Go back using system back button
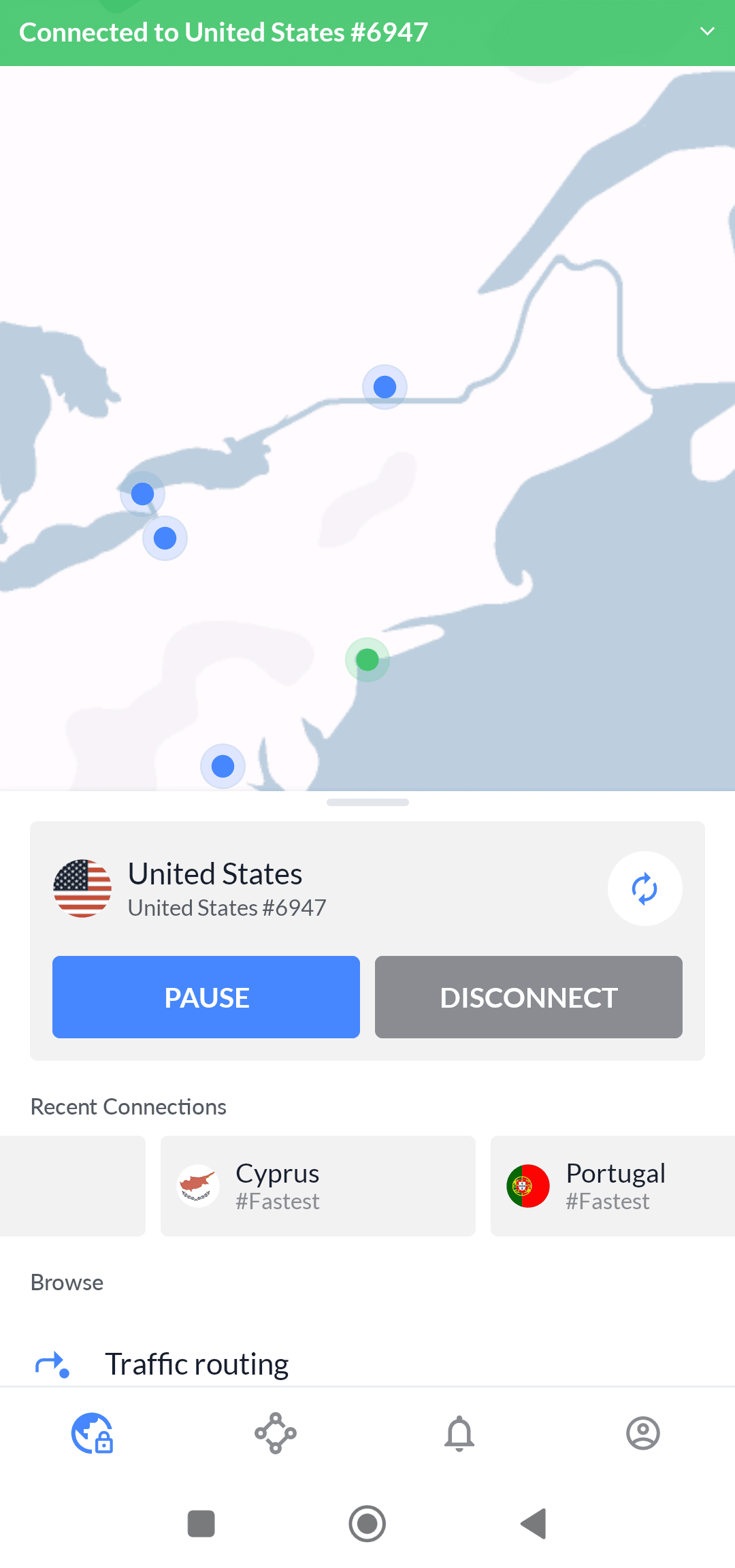The width and height of the screenshot is (735, 1568). coord(534,1523)
